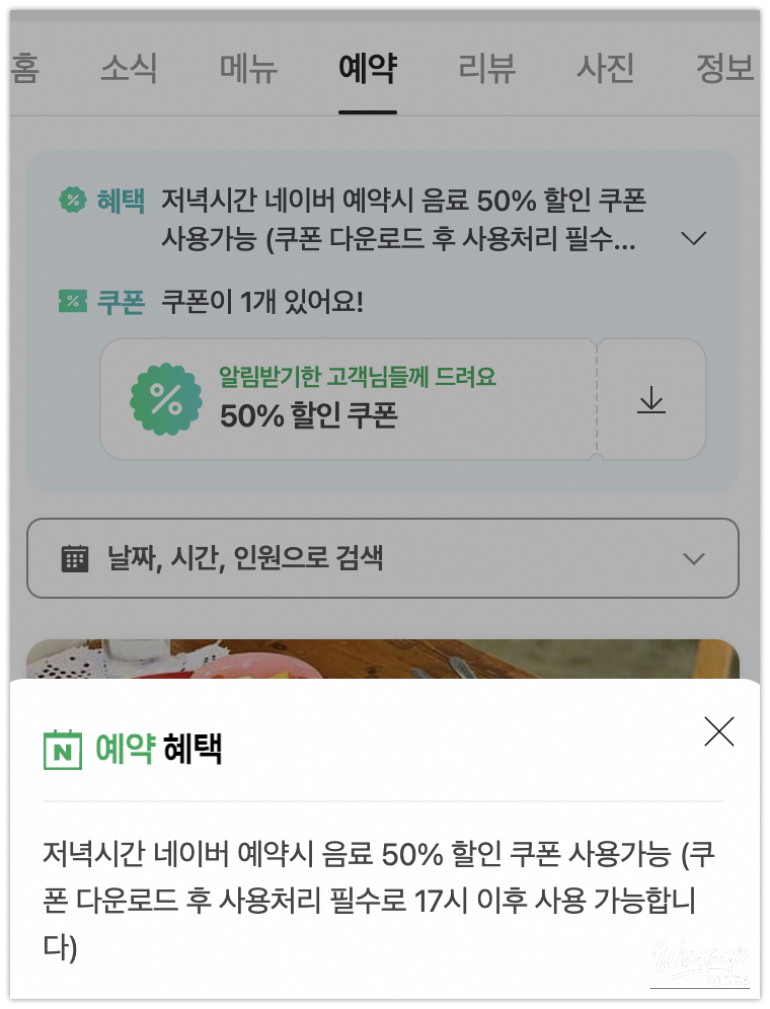
Task: Select the 예약 tab
Action: click(367, 70)
